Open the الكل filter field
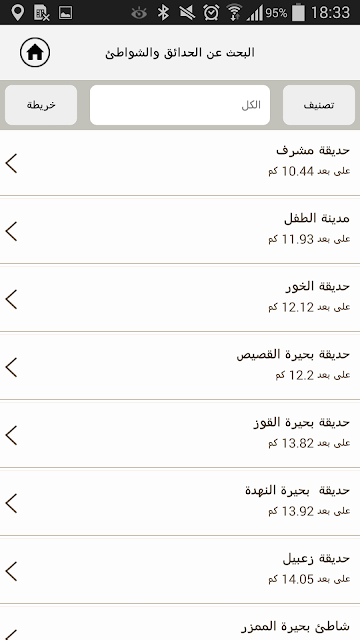Image resolution: width=360 pixels, height=640 pixels. (180, 105)
